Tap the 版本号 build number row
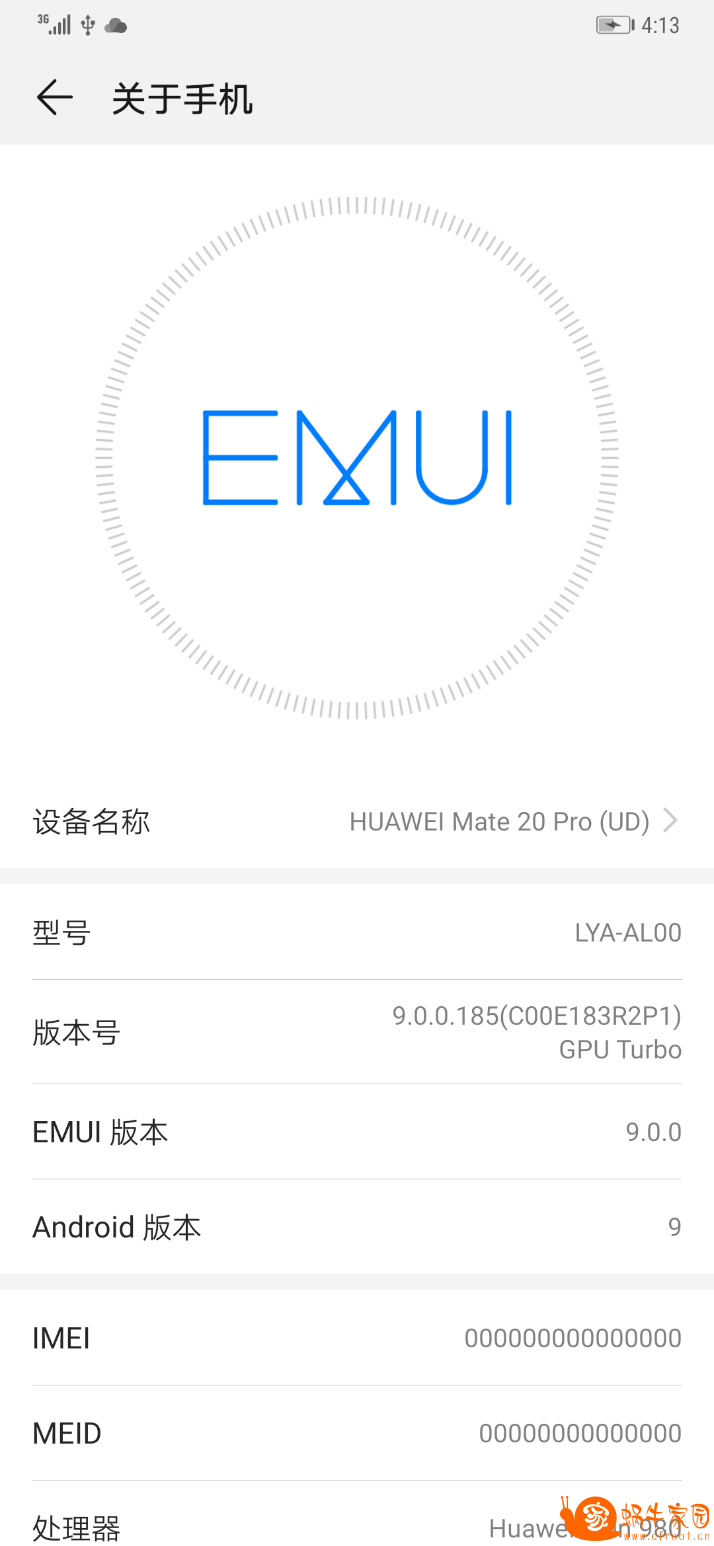 pyautogui.click(x=357, y=1032)
